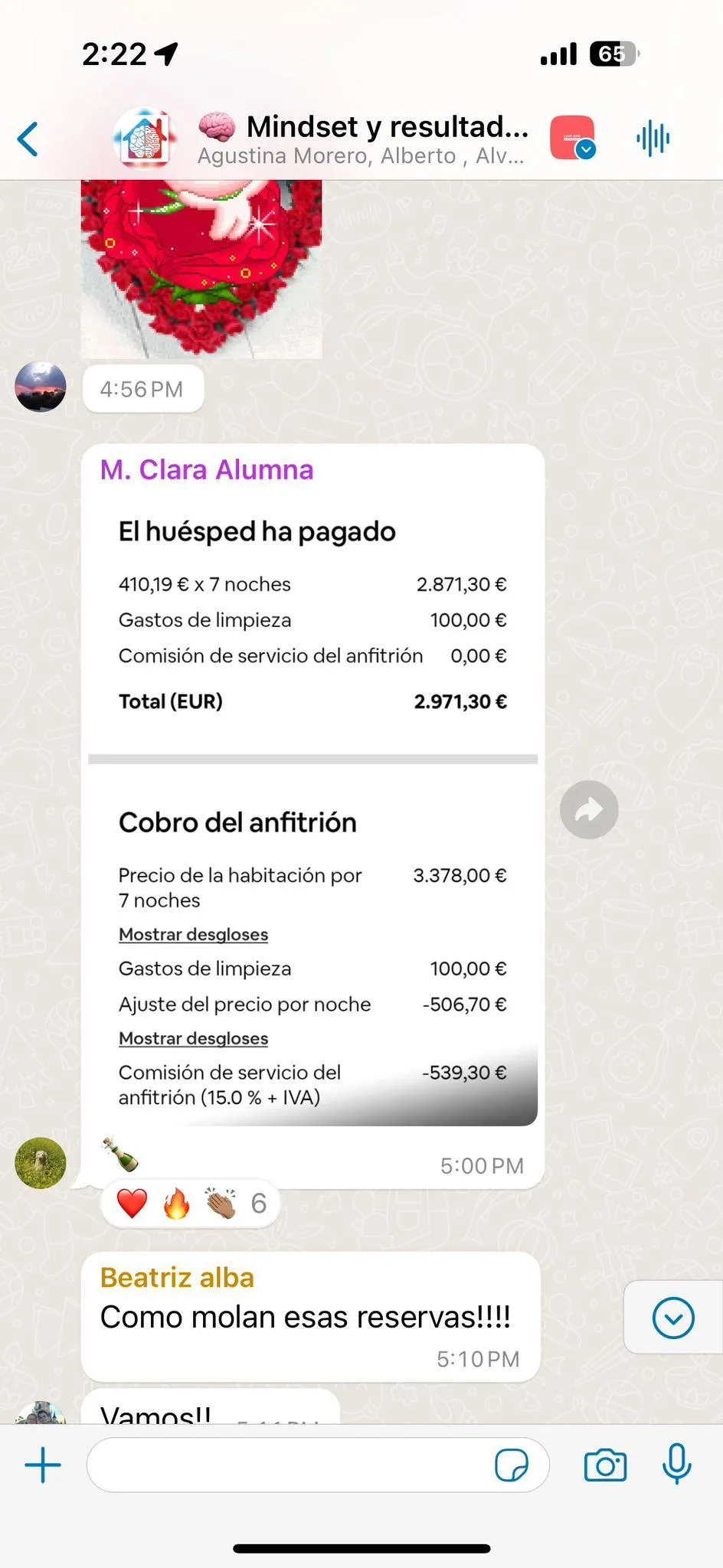Open the sticker picker
Screen dimensions: 723x1568
(512, 1465)
